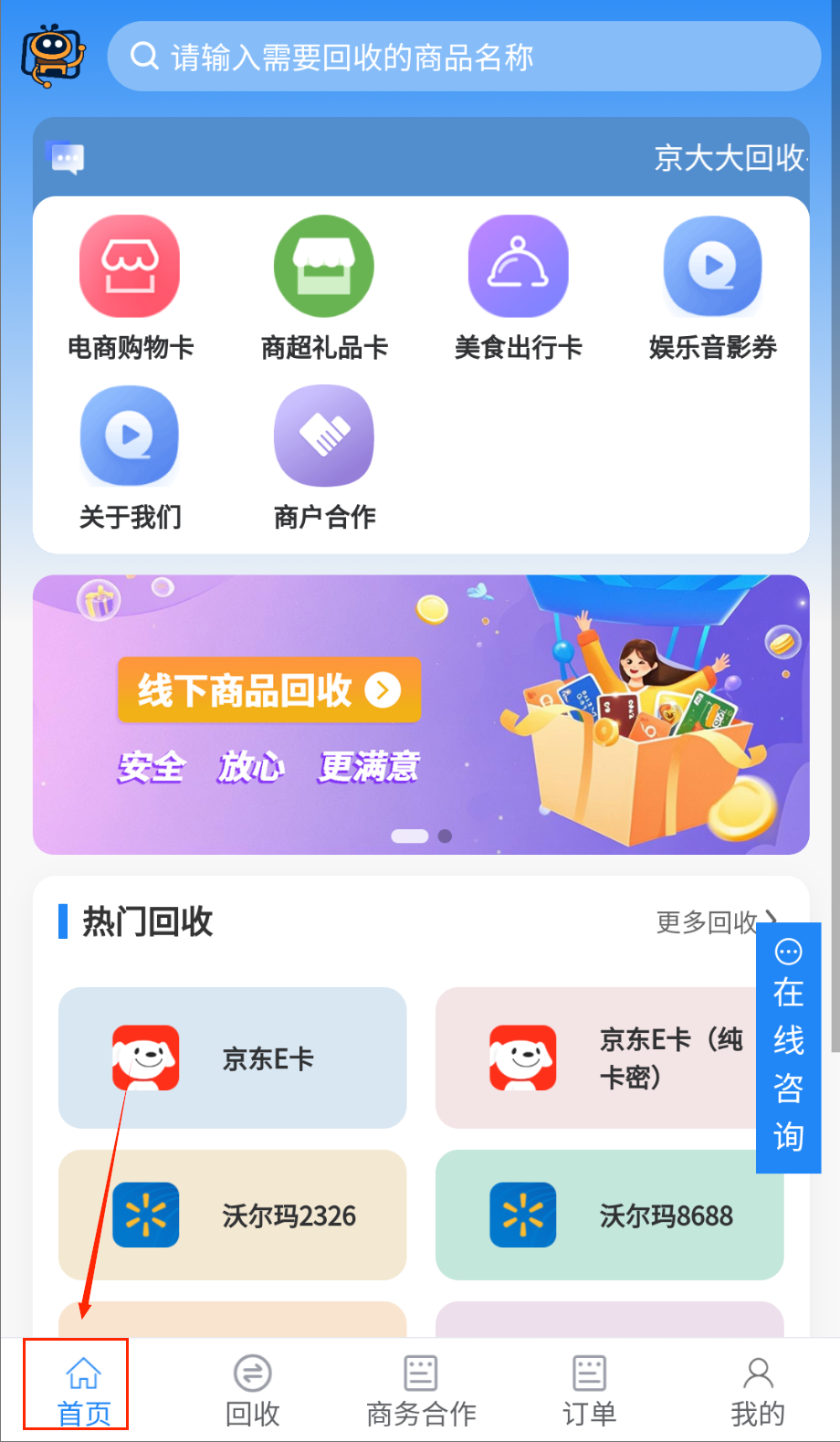Tap the search box for recyclable products
The height and width of the screenshot is (1442, 840).
(464, 57)
